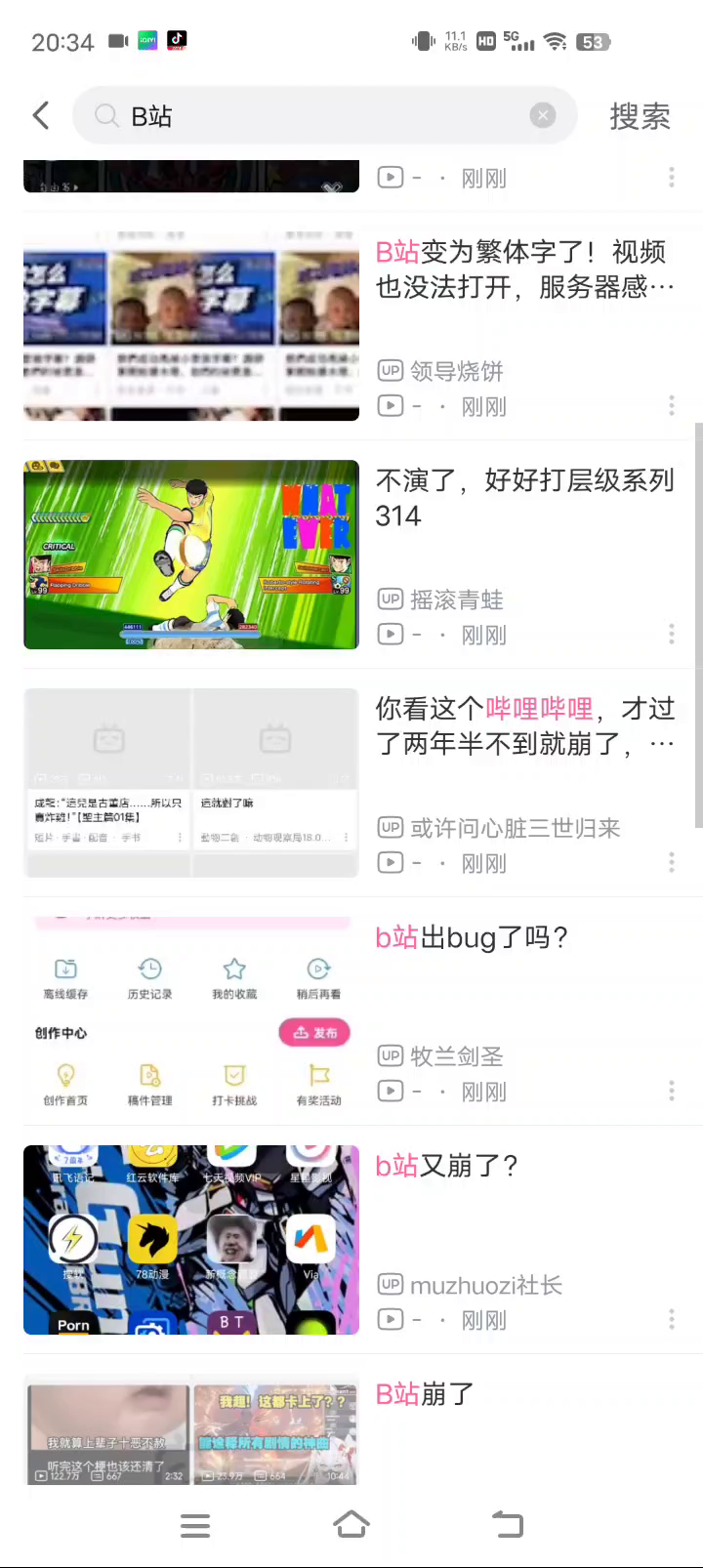This screenshot has height=1568, width=703.
Task: Tap the 搜索 button
Action: [640, 116]
